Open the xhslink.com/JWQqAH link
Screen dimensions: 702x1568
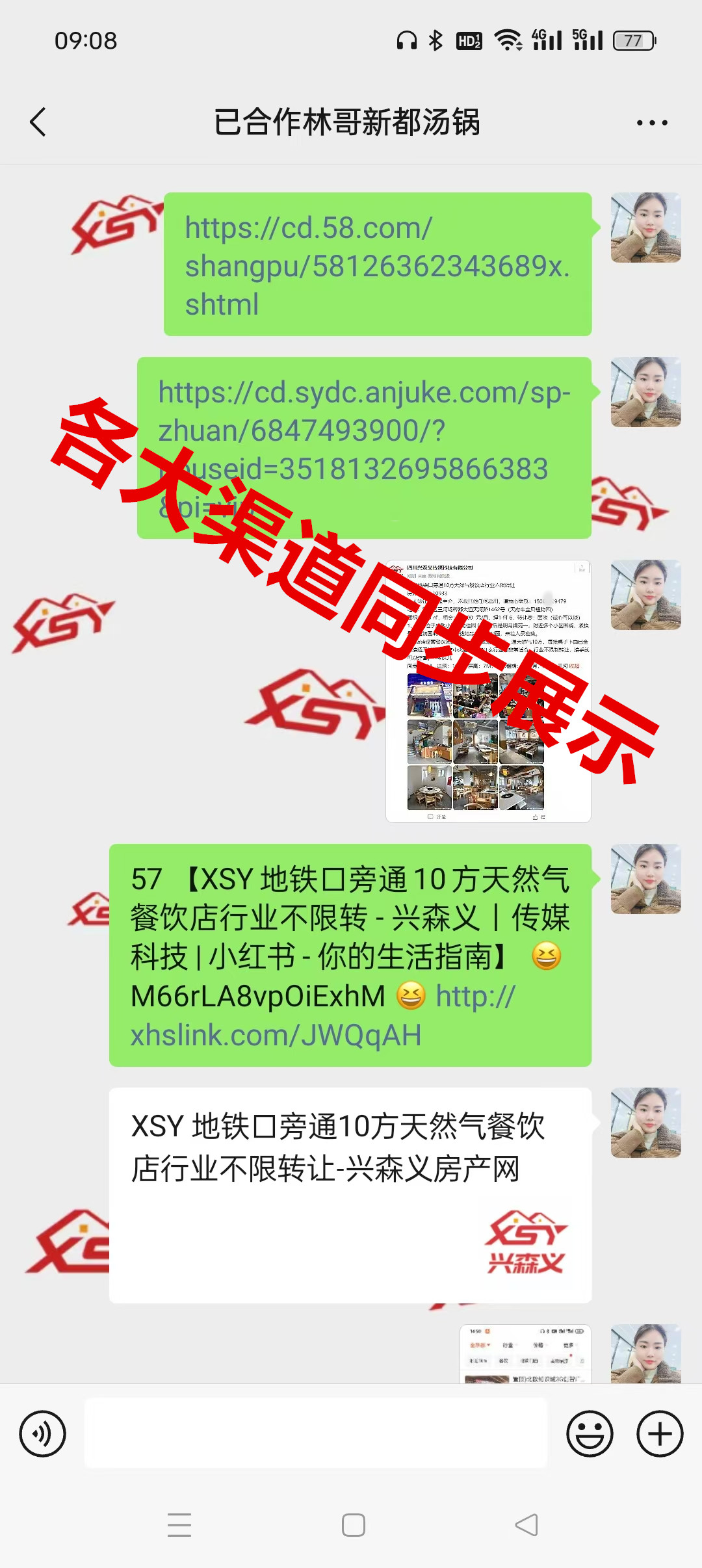(276, 1035)
